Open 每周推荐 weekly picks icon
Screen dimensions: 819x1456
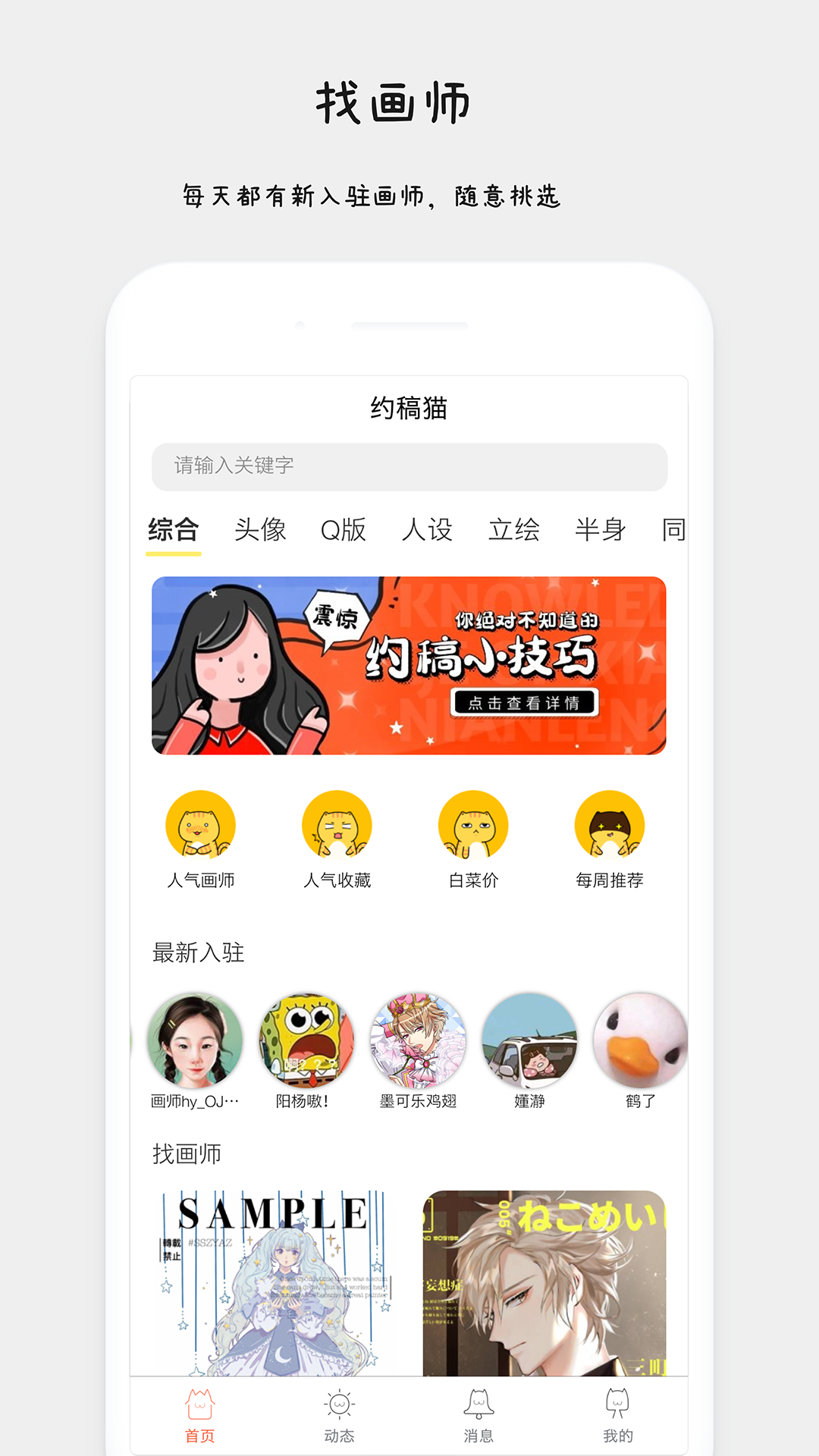[x=610, y=824]
